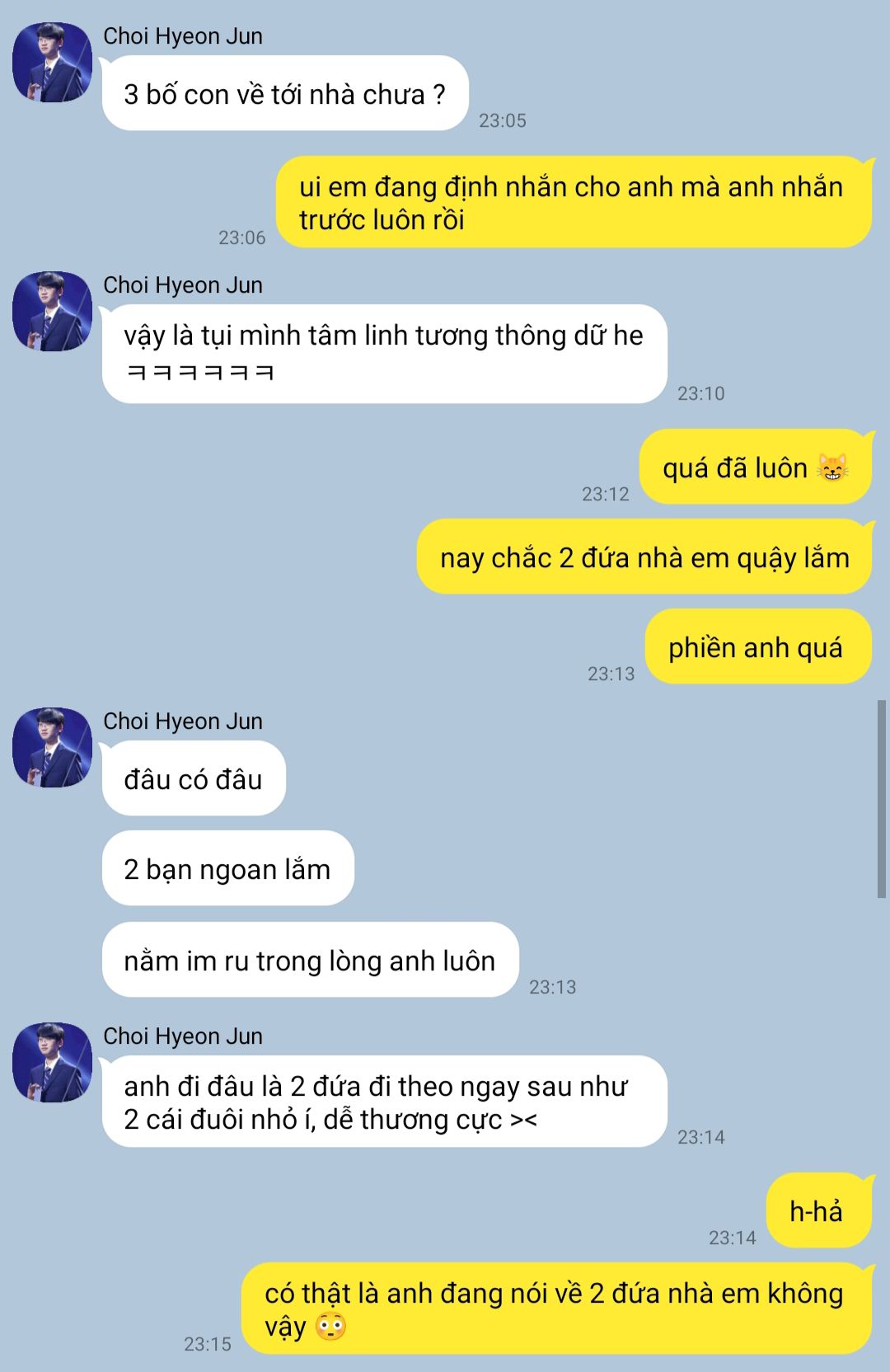Tap the avatar next to "vậy là tụi mình" message
The height and width of the screenshot is (1372, 890).
tap(52, 312)
